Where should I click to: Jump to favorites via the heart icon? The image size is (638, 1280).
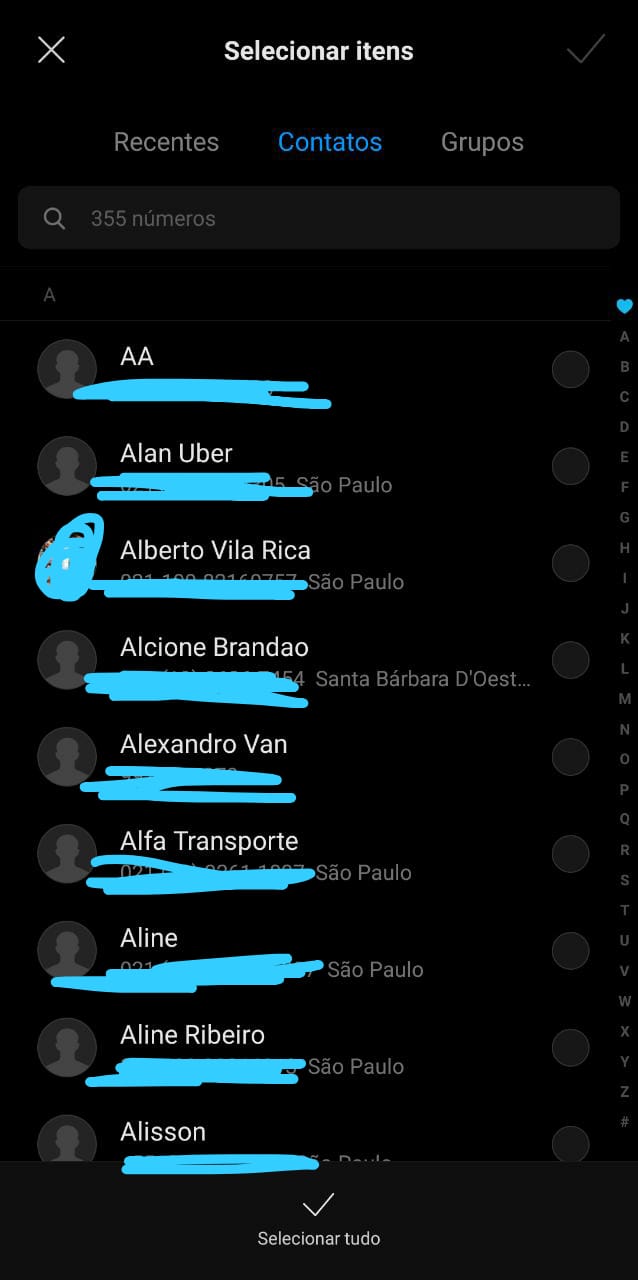click(625, 307)
